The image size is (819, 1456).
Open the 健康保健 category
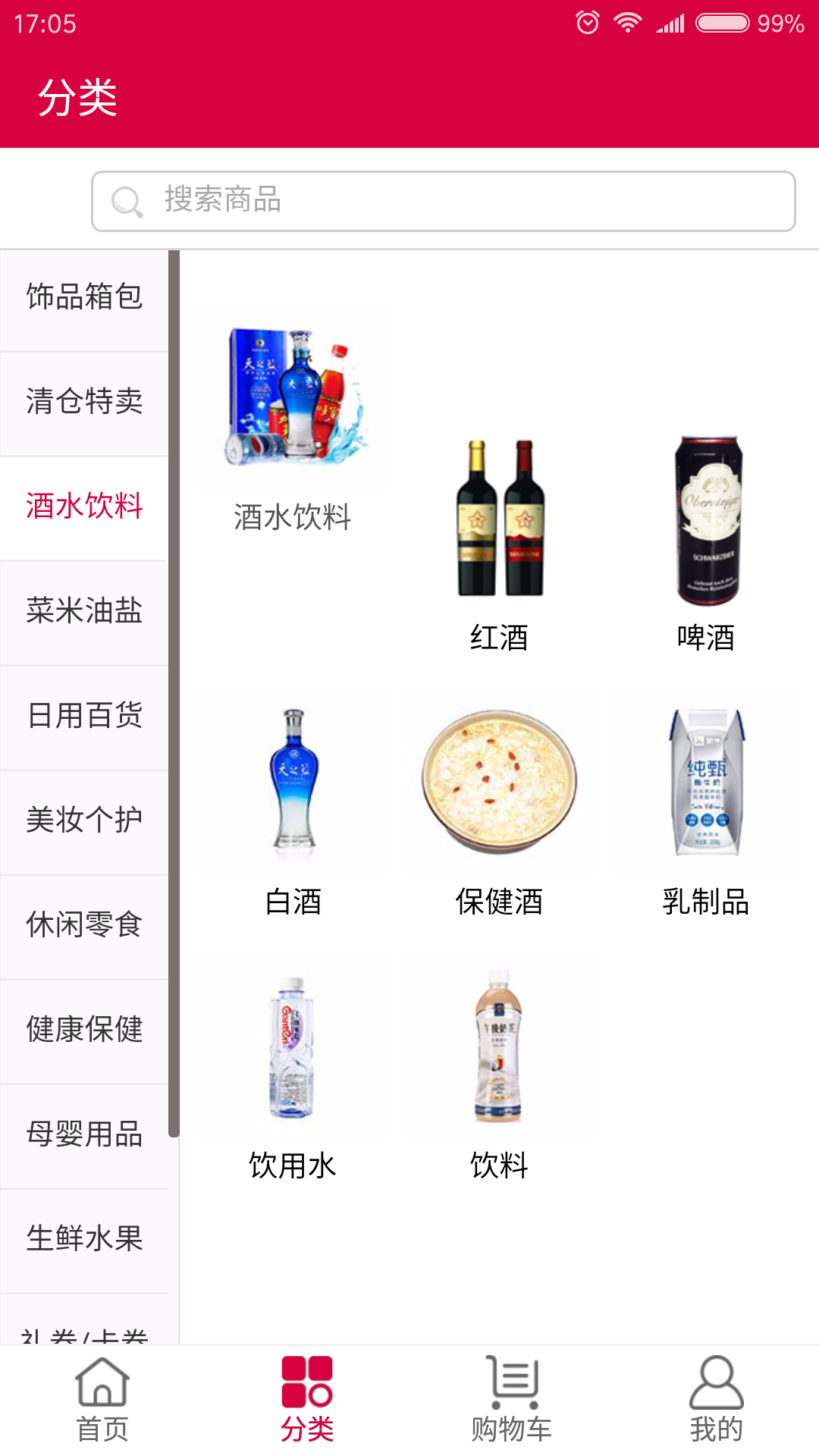[84, 1030]
